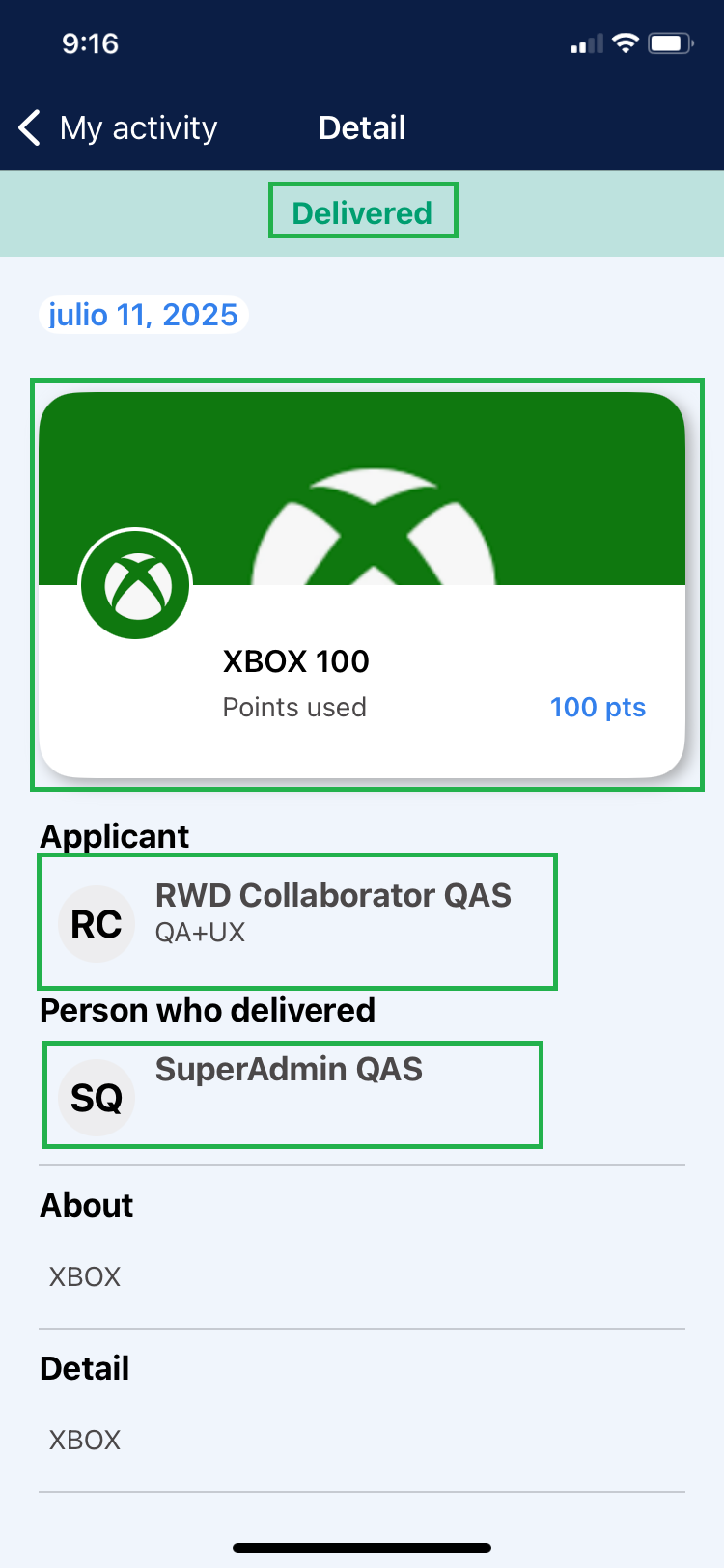Viewport: 724px width, 1568px height.
Task: Go back to My activity
Action: [118, 127]
